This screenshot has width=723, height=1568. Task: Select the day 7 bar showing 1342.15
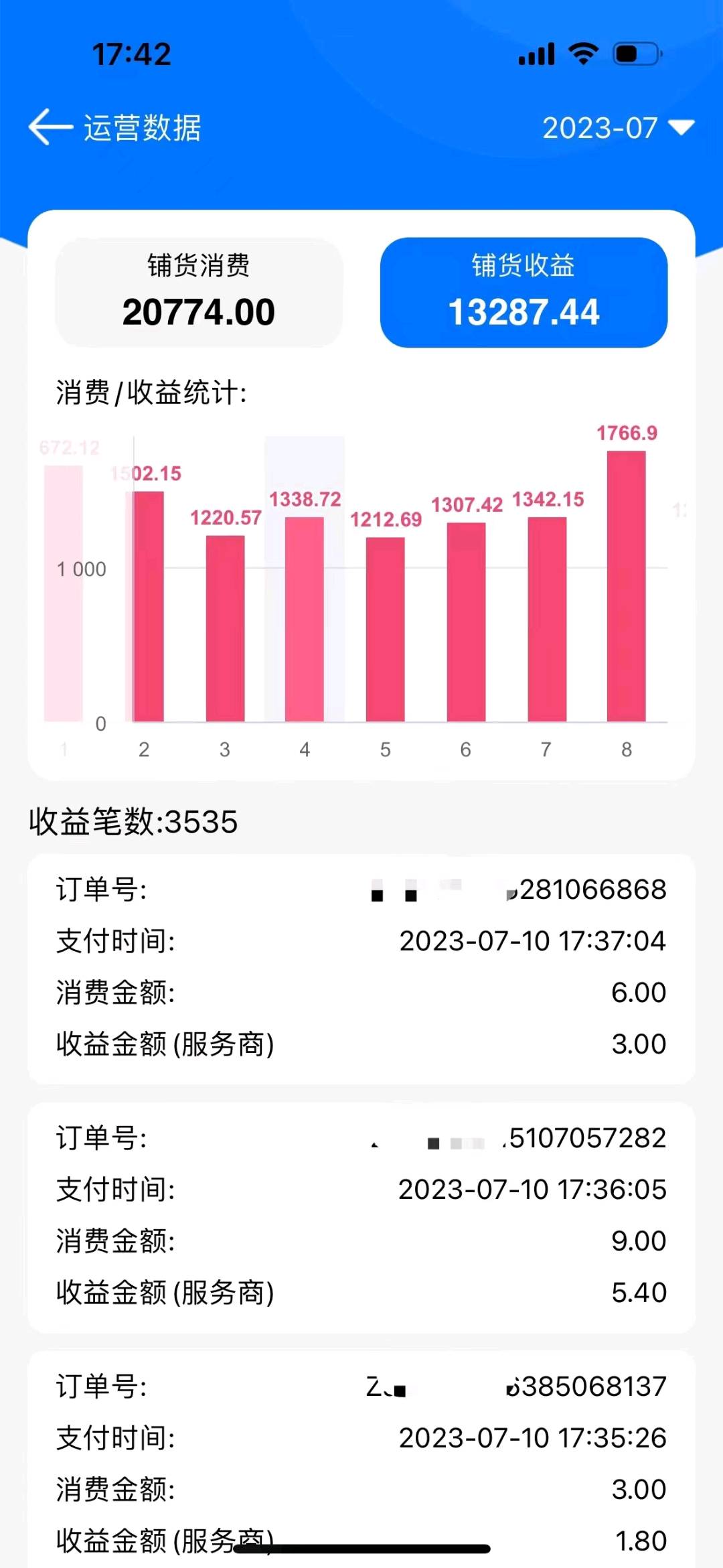(547, 620)
